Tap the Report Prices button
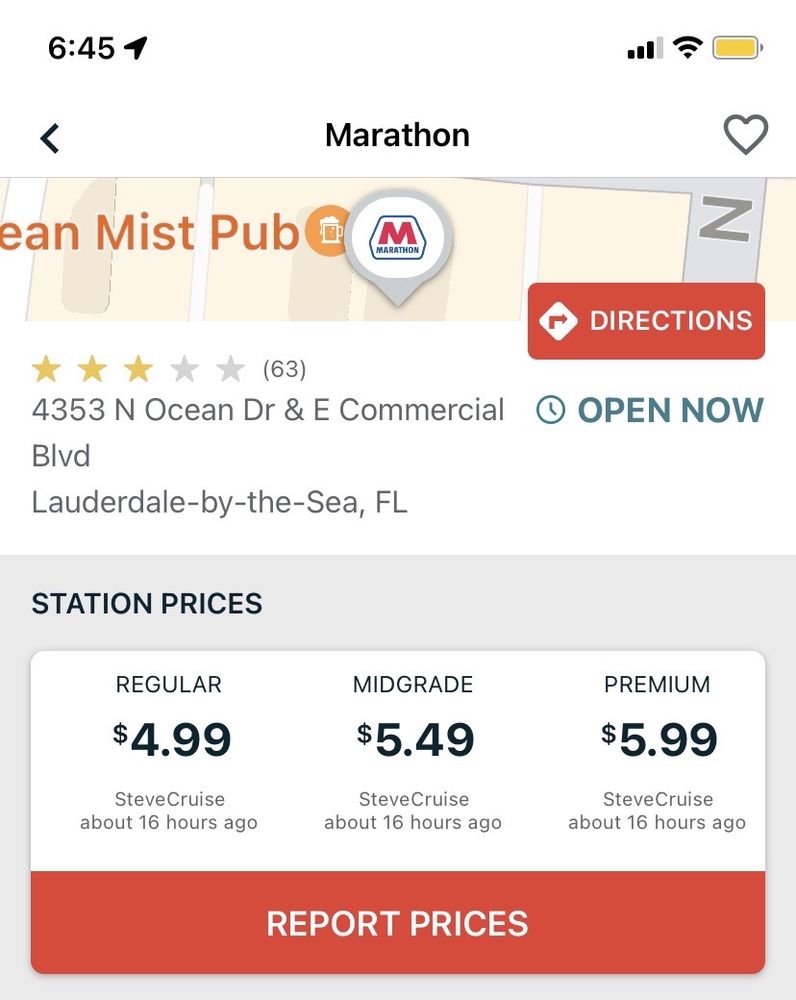 pyautogui.click(x=398, y=922)
